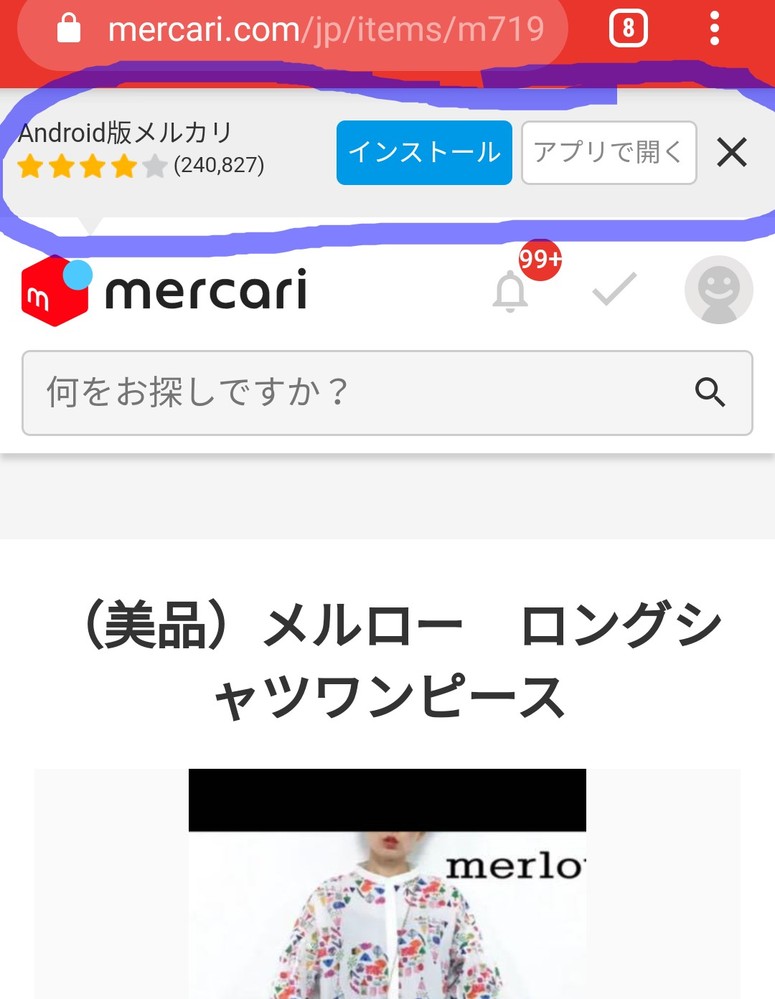Image resolution: width=775 pixels, height=999 pixels.
Task: Open the profile avatar menu
Action: pyautogui.click(x=718, y=291)
